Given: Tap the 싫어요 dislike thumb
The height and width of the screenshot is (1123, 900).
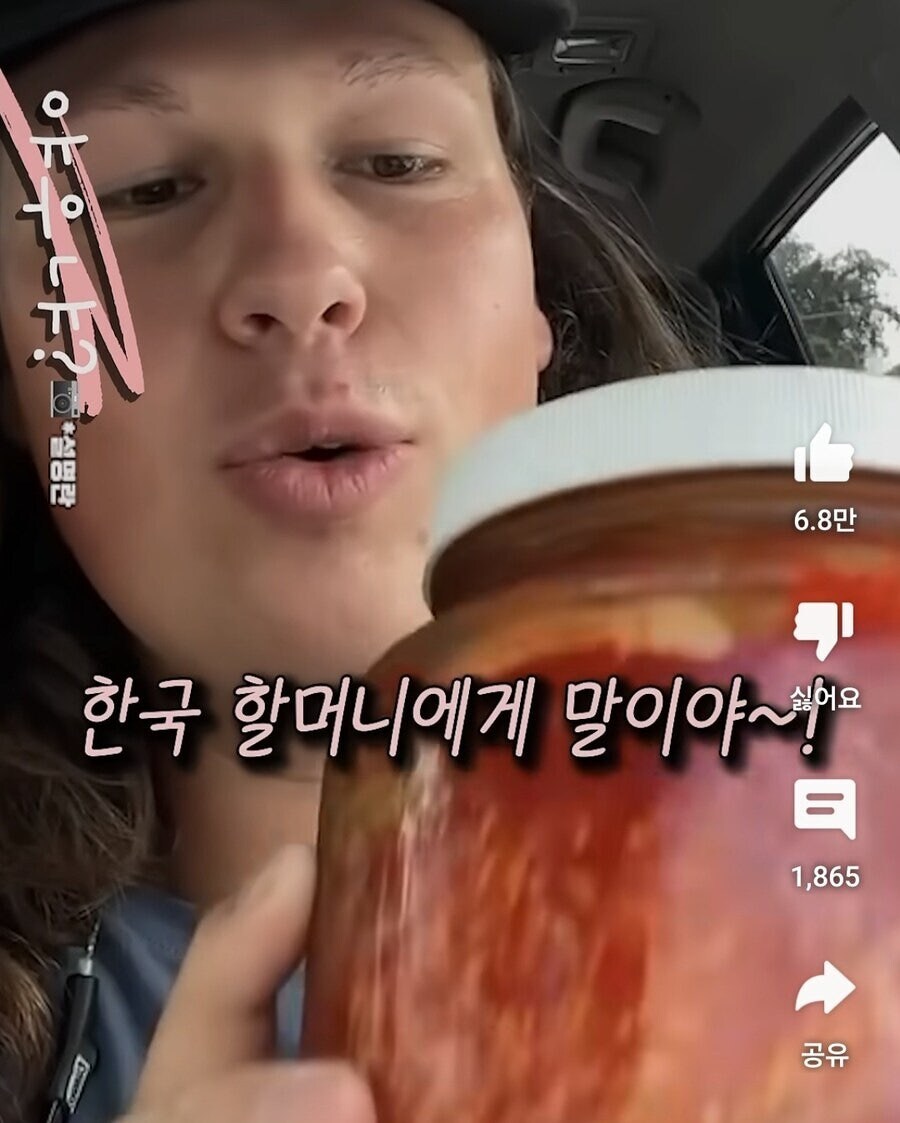Looking at the screenshot, I should pyautogui.click(x=825, y=632).
